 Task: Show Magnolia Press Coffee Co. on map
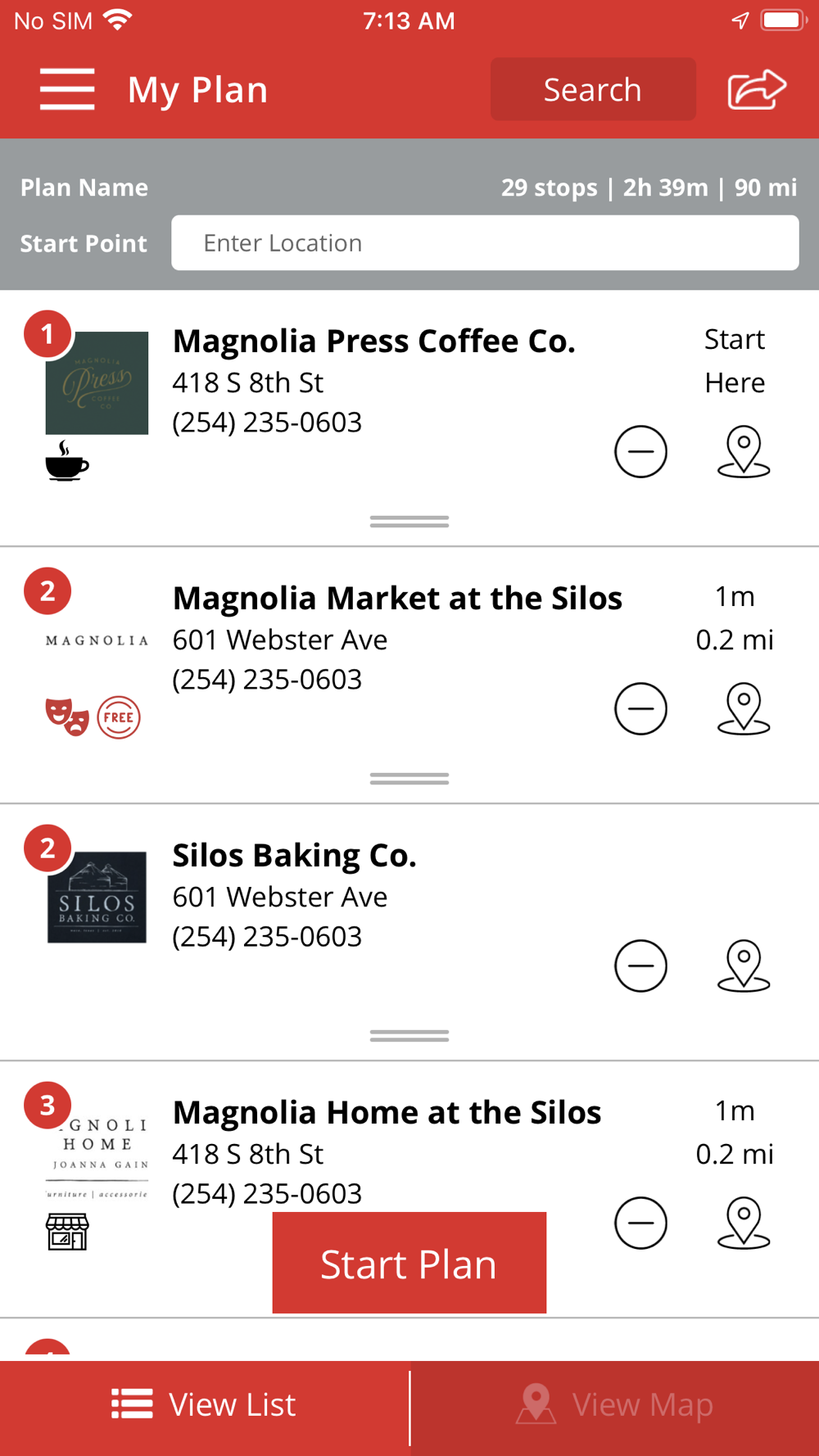click(744, 451)
